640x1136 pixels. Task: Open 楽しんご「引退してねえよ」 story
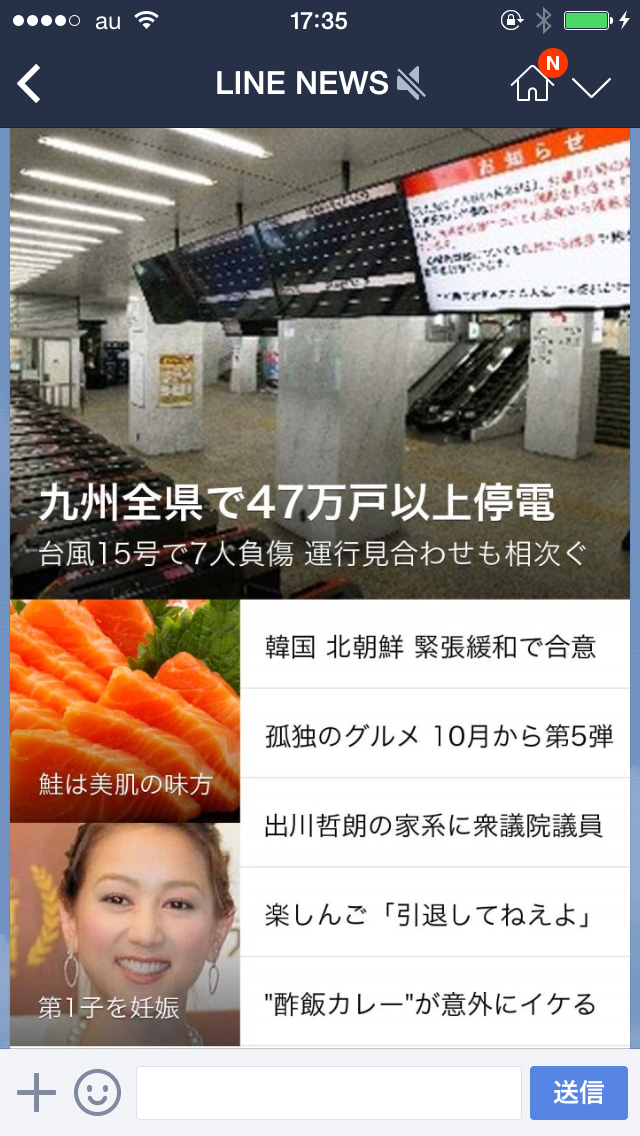coord(434,913)
